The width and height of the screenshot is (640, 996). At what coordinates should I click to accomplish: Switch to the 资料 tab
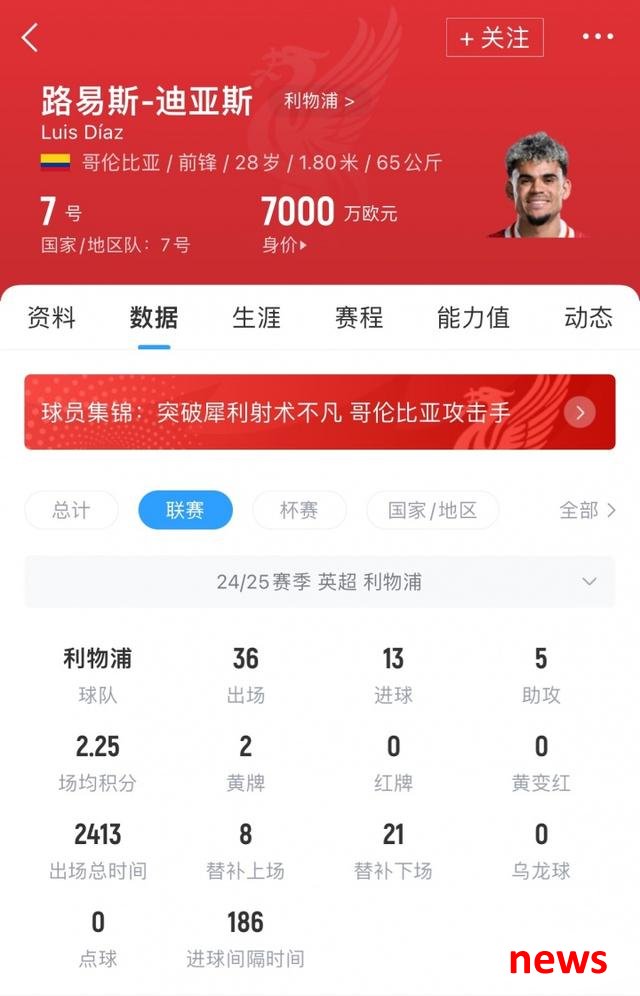click(51, 318)
